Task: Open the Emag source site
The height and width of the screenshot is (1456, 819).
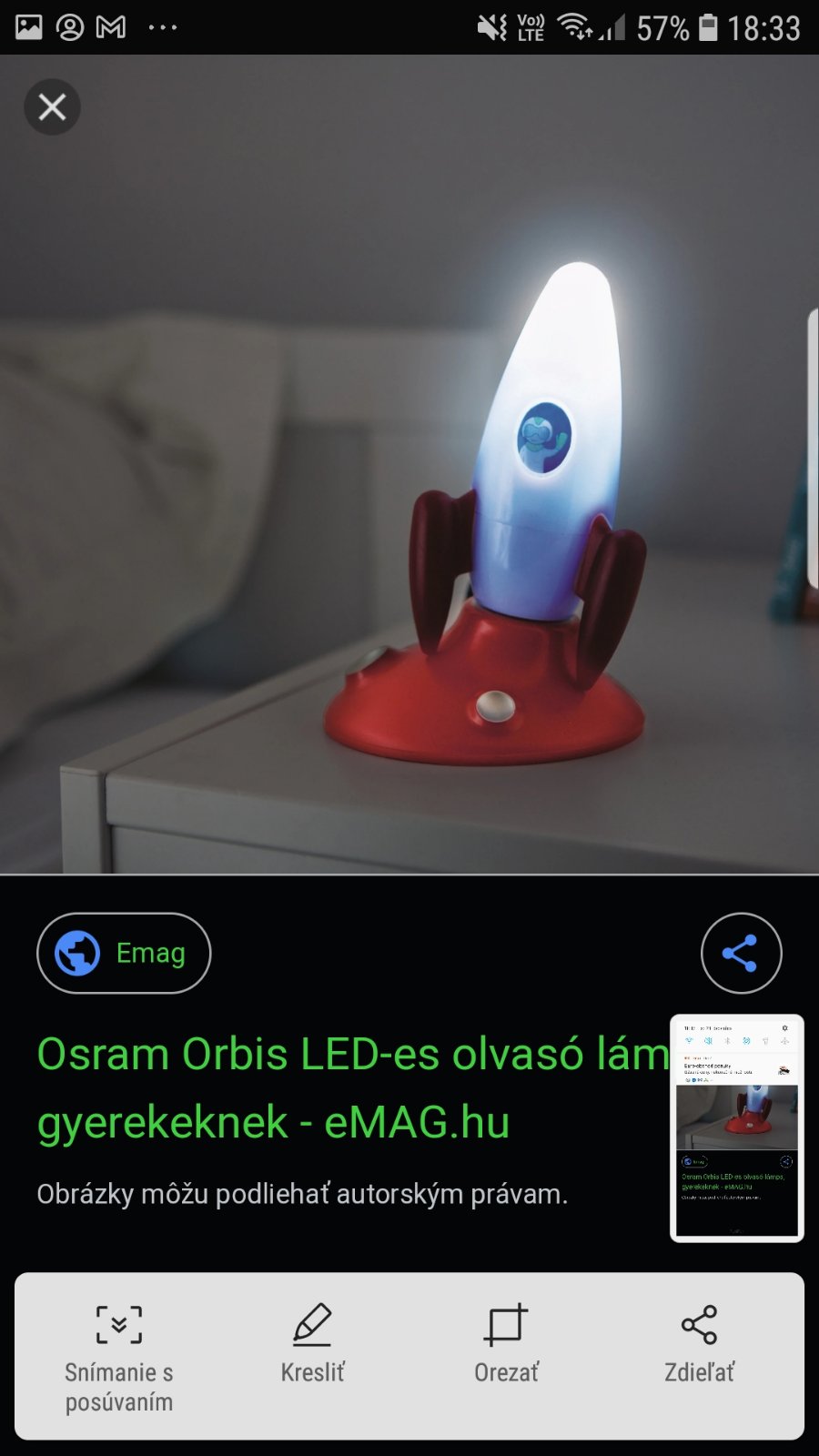Action: (124, 953)
